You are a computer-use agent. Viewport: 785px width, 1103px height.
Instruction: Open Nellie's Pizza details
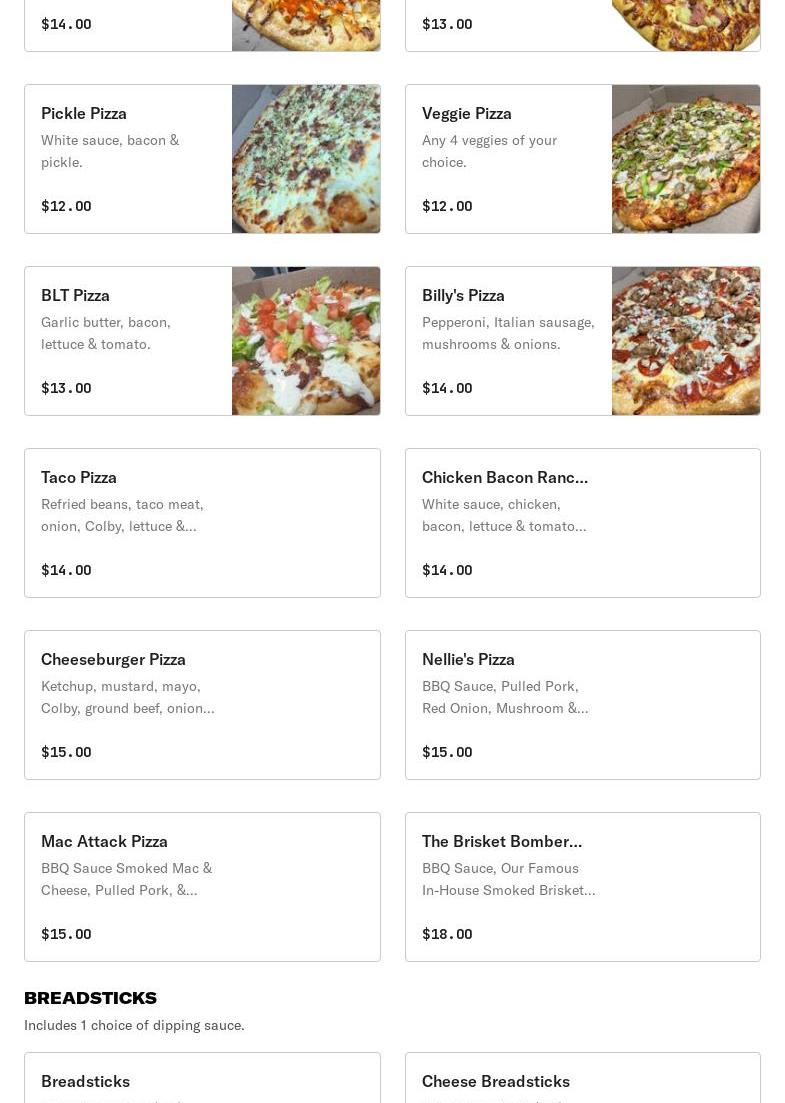point(582,705)
